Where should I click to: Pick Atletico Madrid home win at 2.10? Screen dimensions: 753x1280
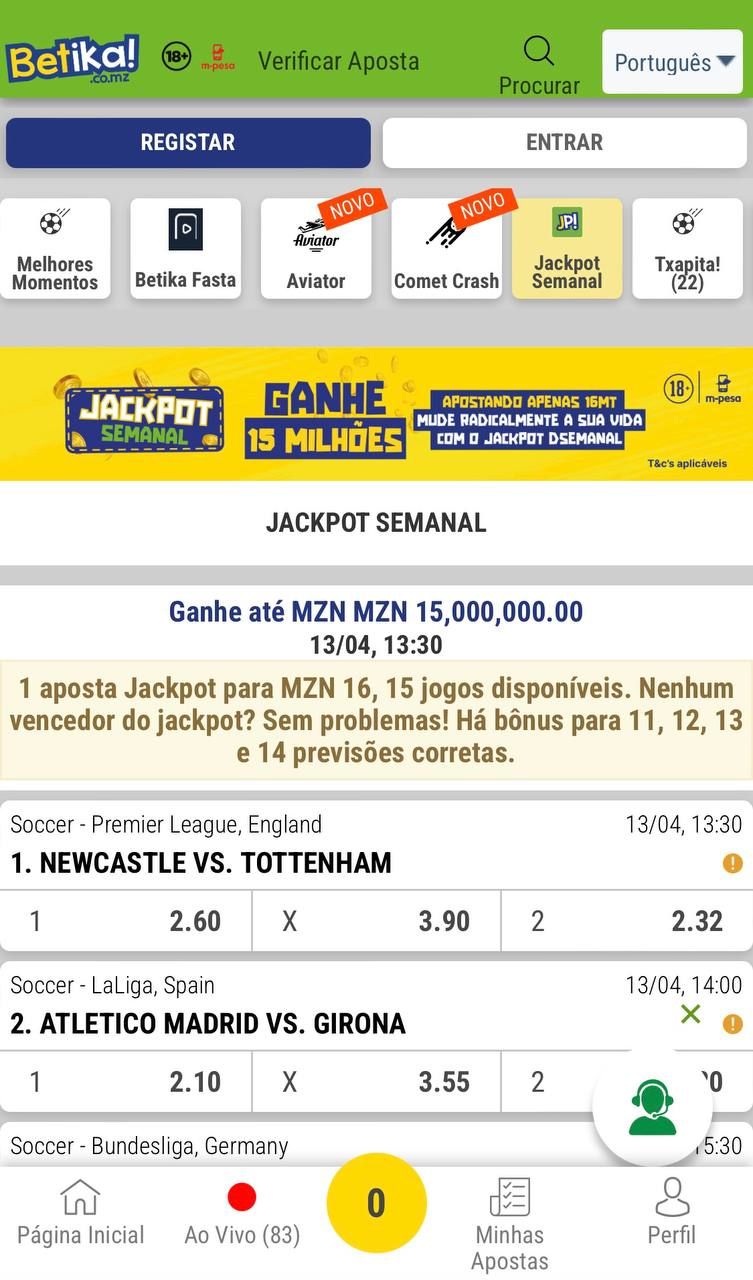pyautogui.click(x=126, y=1081)
